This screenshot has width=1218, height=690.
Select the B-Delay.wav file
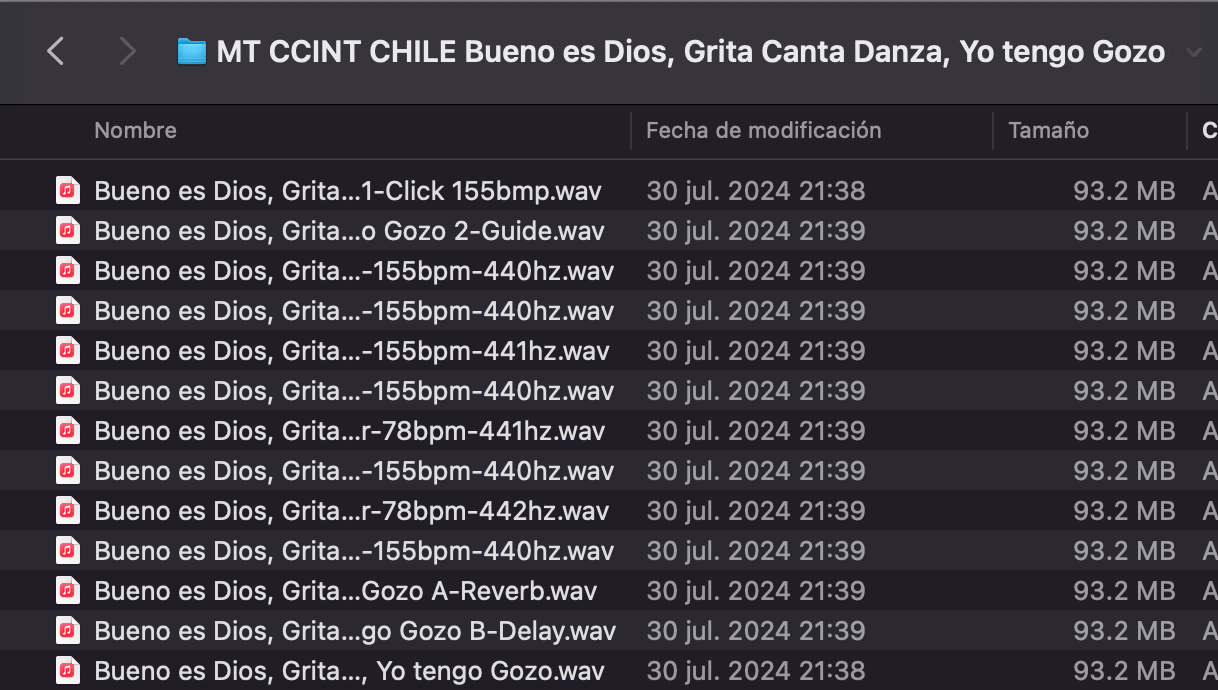(x=354, y=631)
